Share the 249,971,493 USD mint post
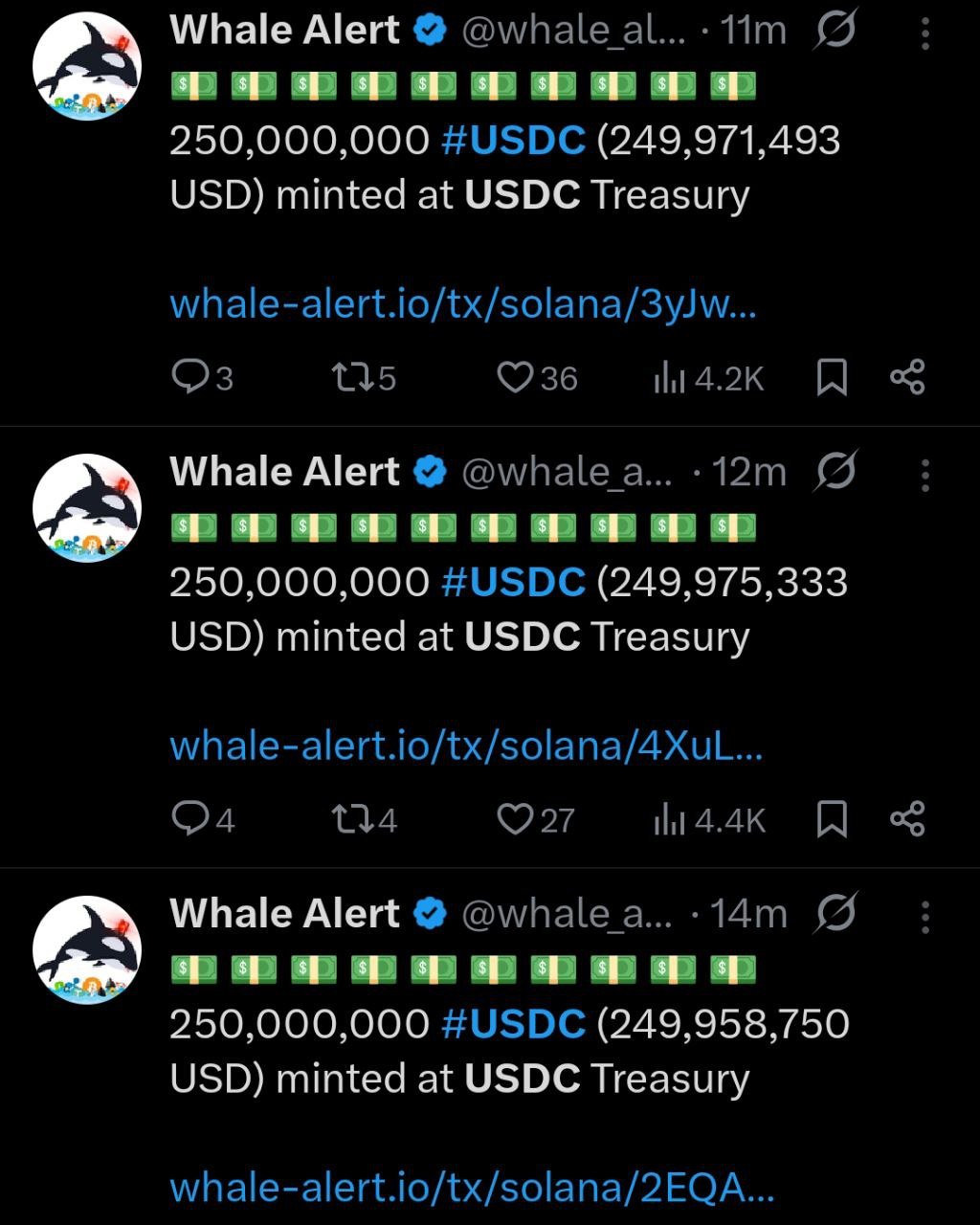980x1225 pixels. 907,379
